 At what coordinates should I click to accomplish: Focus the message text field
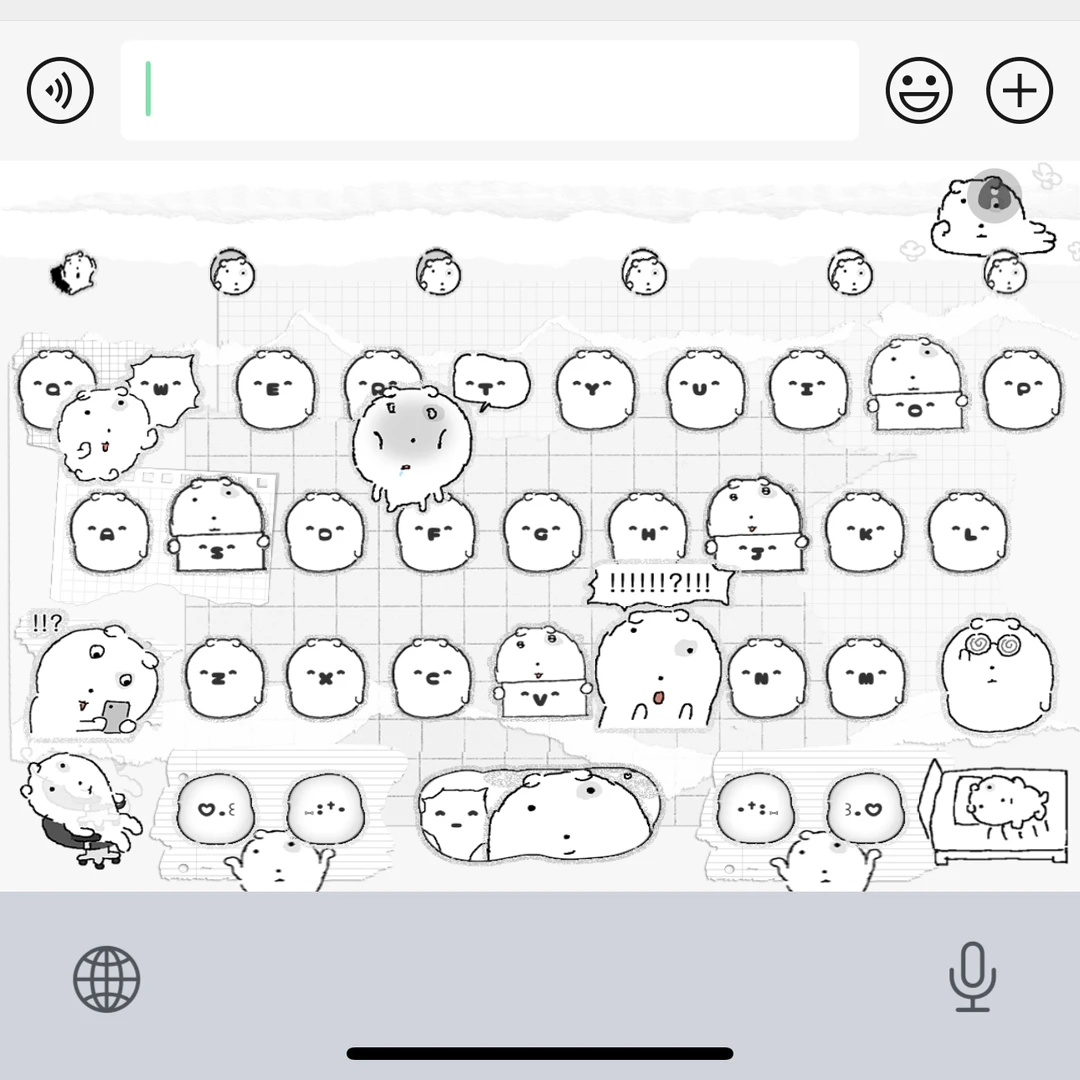click(490, 91)
